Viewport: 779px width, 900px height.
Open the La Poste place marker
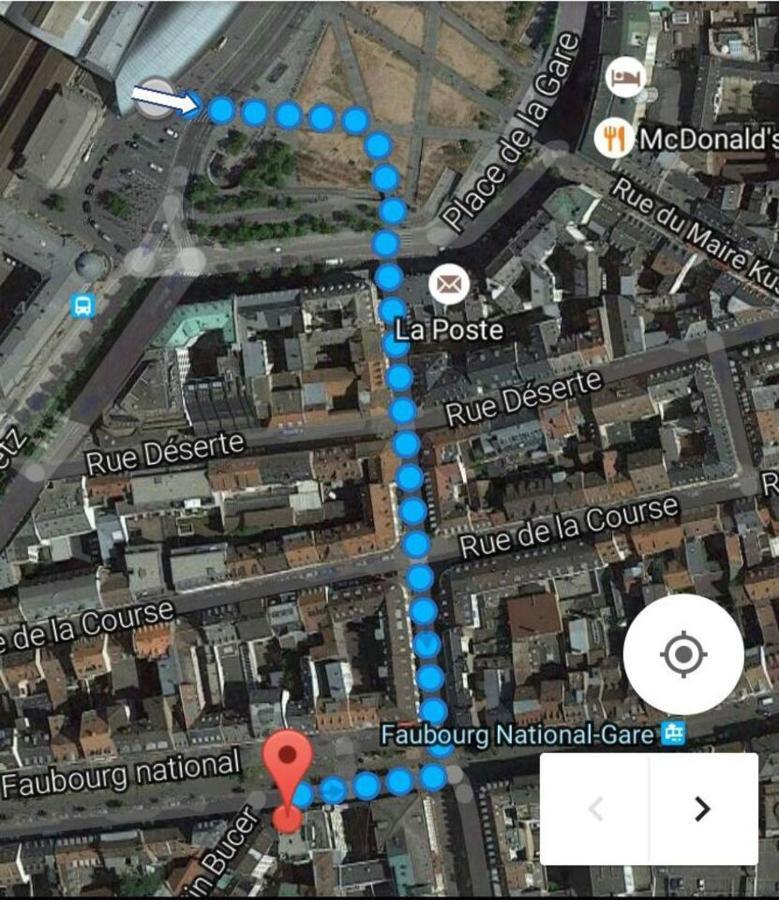coord(449,285)
